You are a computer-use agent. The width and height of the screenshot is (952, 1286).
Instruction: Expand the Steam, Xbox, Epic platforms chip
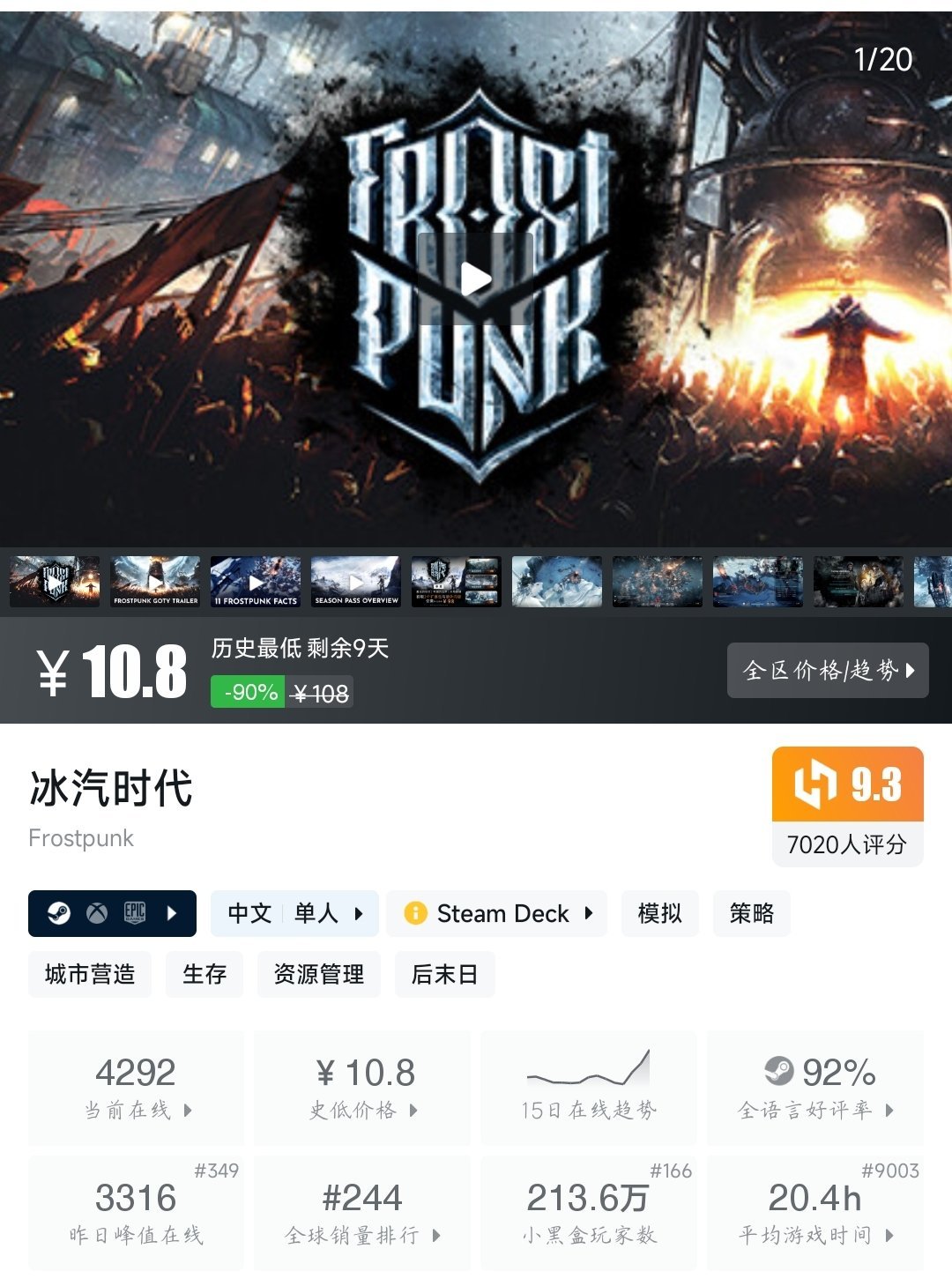tap(112, 913)
